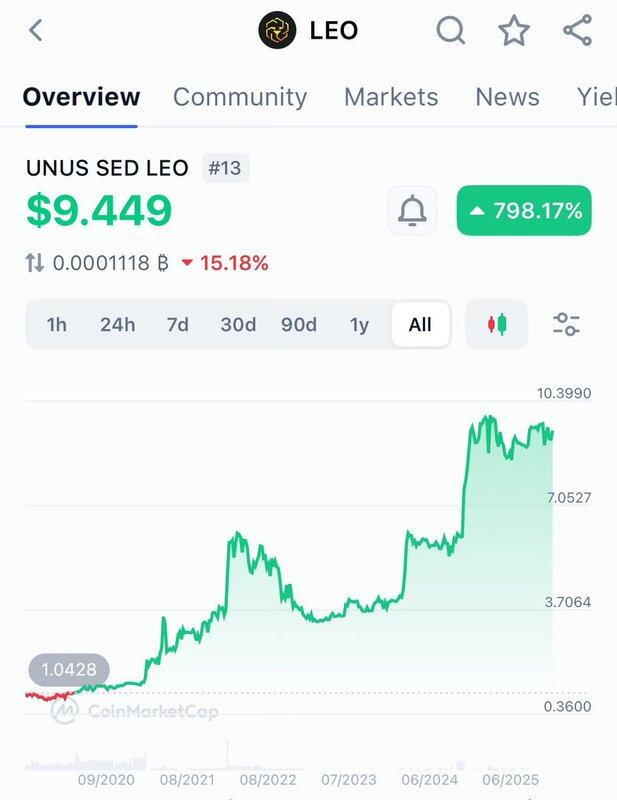
Task: Switch to the Community tab
Action: point(240,97)
